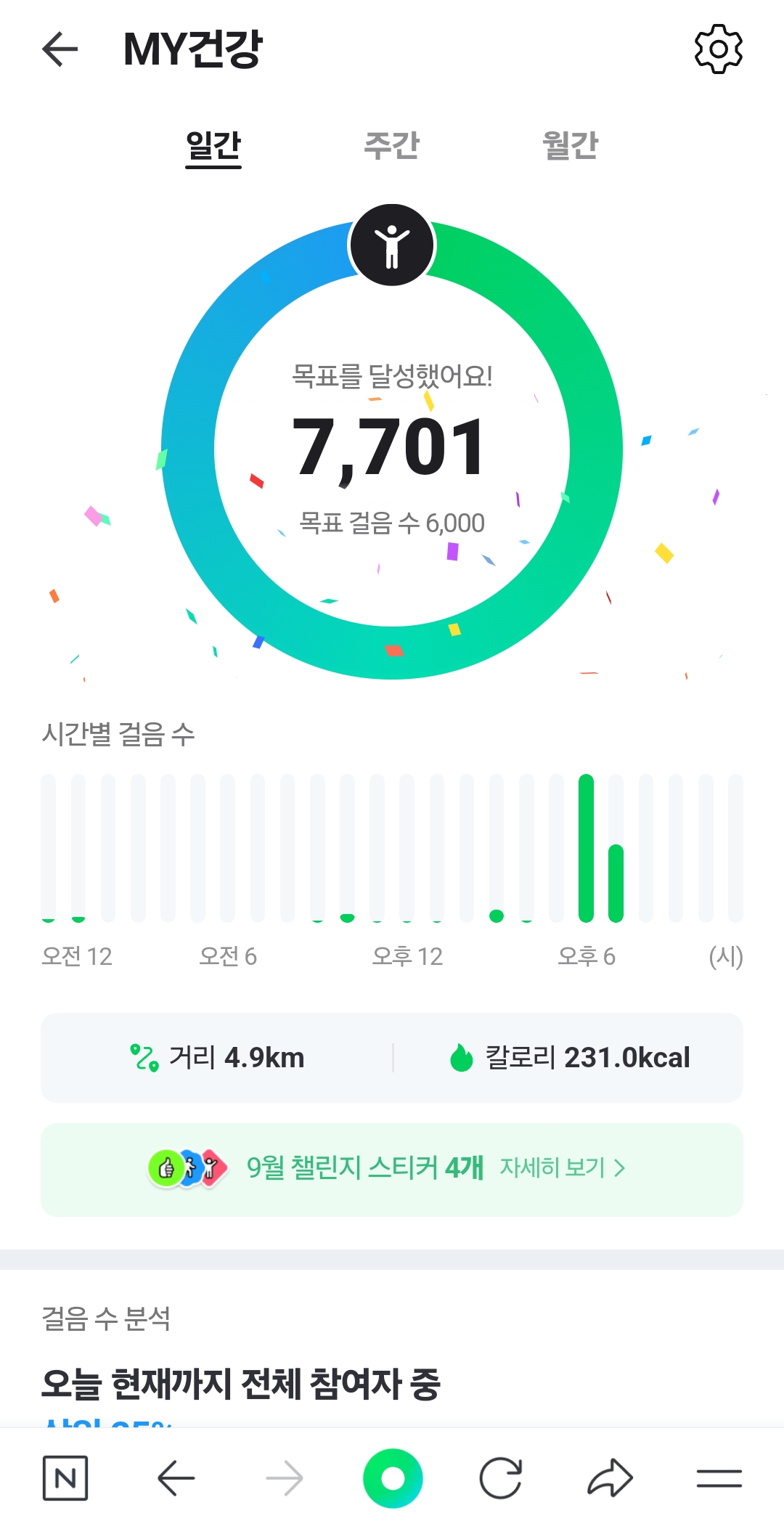The height and width of the screenshot is (1529, 784).
Task: Go back from MY건강 page
Action: pos(60,49)
